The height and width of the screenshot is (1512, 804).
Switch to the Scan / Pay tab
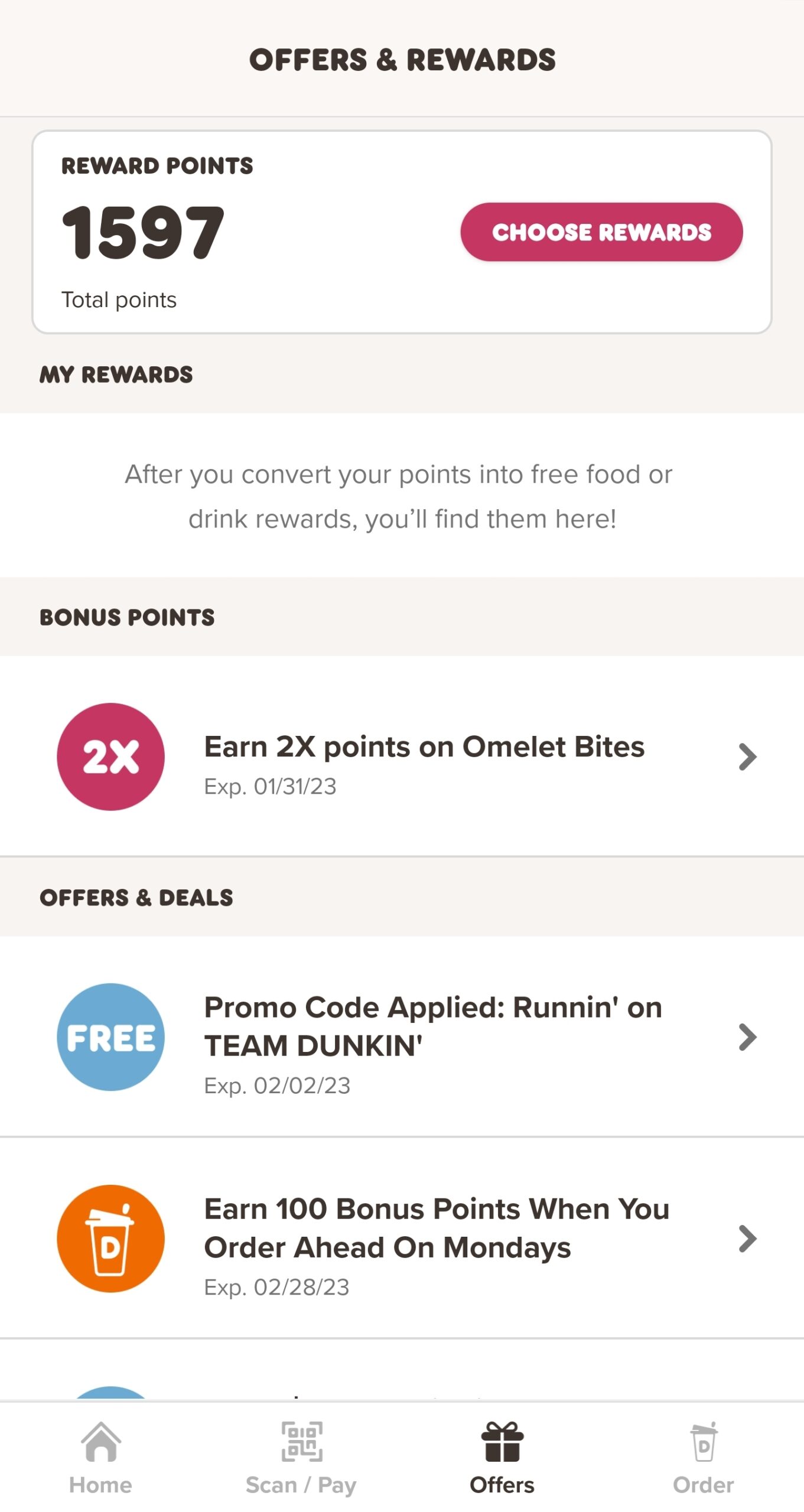coord(301,1458)
